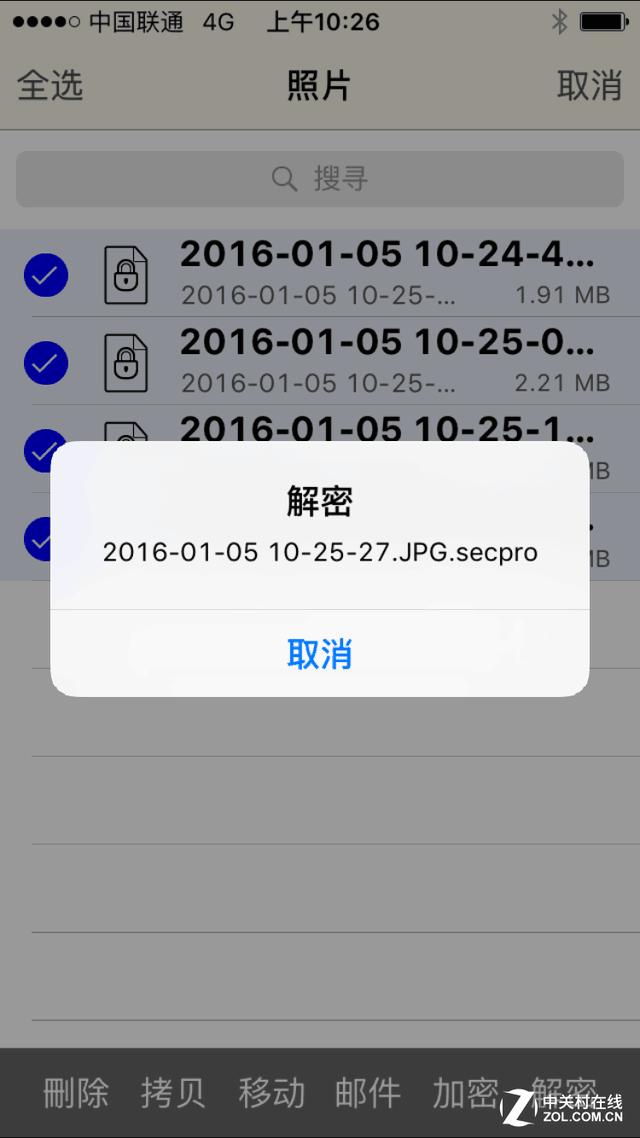Send selected files via 邮件
This screenshot has width=640, height=1138.
(368, 1093)
